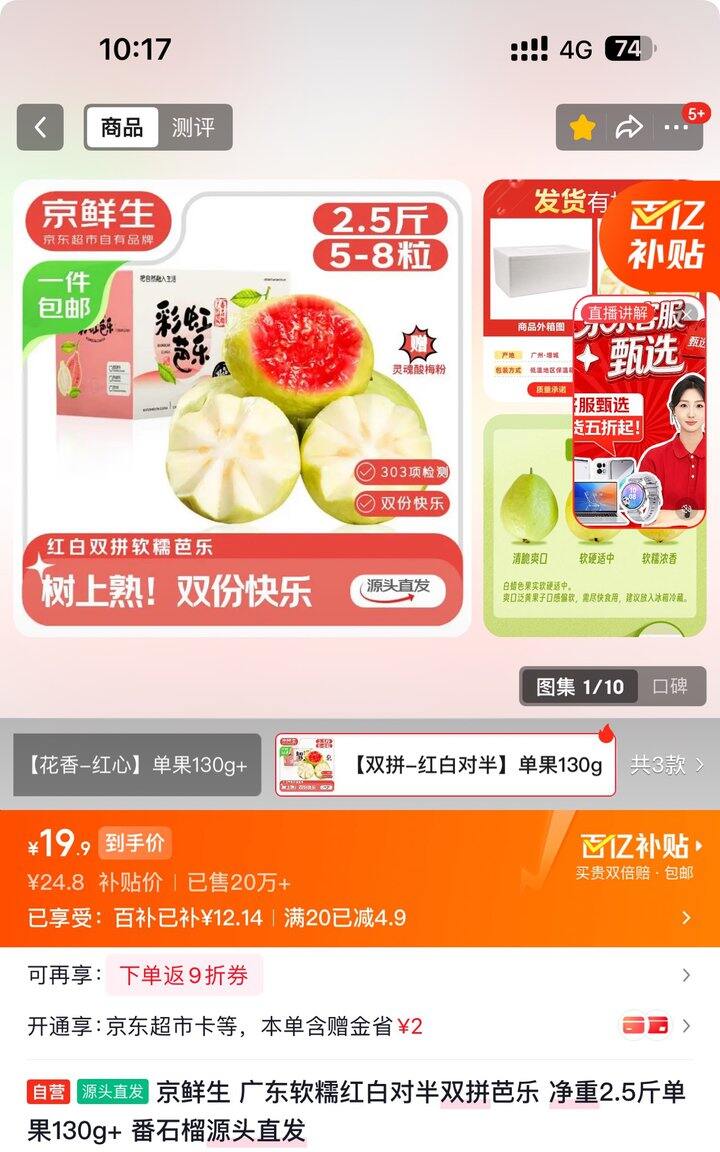Screen dimensions: 720x1152
Task: Switch to the 测评 tab
Action: pyautogui.click(x=193, y=128)
